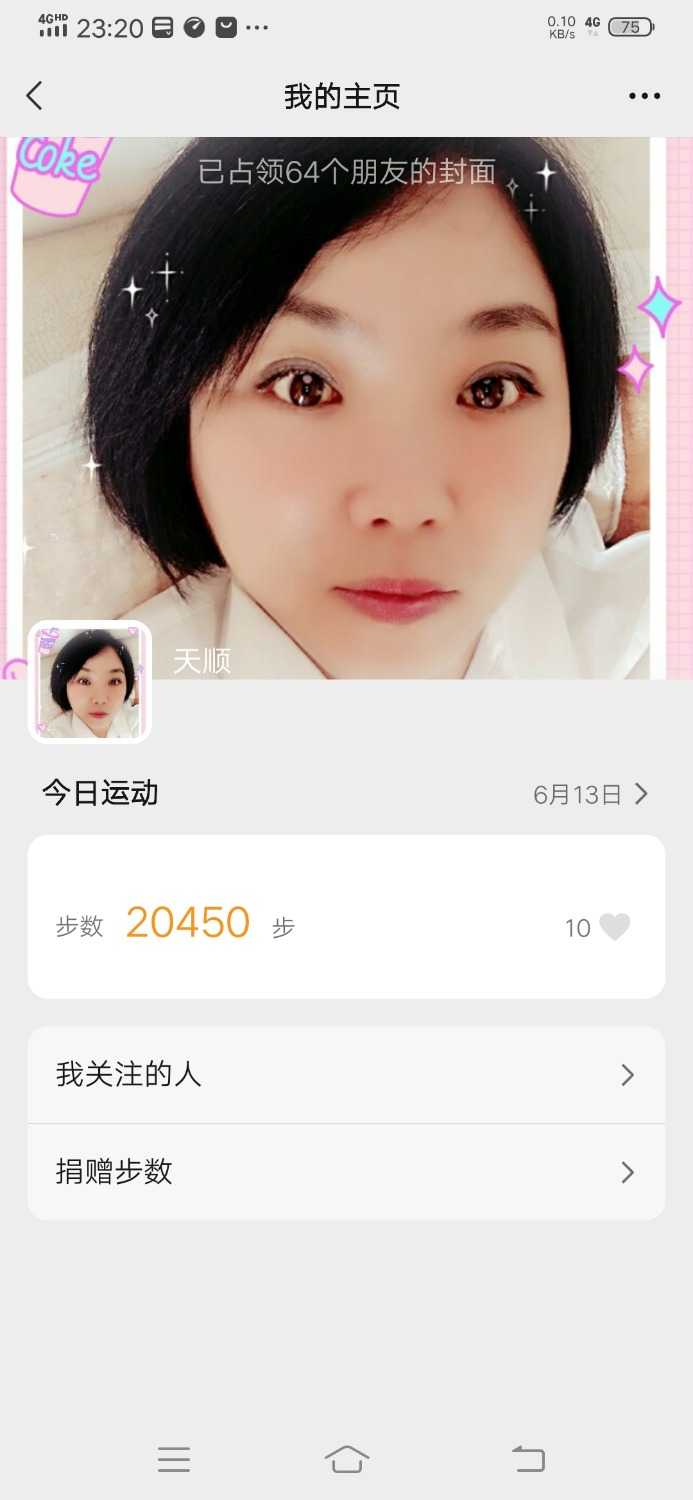Open the three-dot overflow menu
Viewport: 693px width, 1500px height.
[x=644, y=96]
